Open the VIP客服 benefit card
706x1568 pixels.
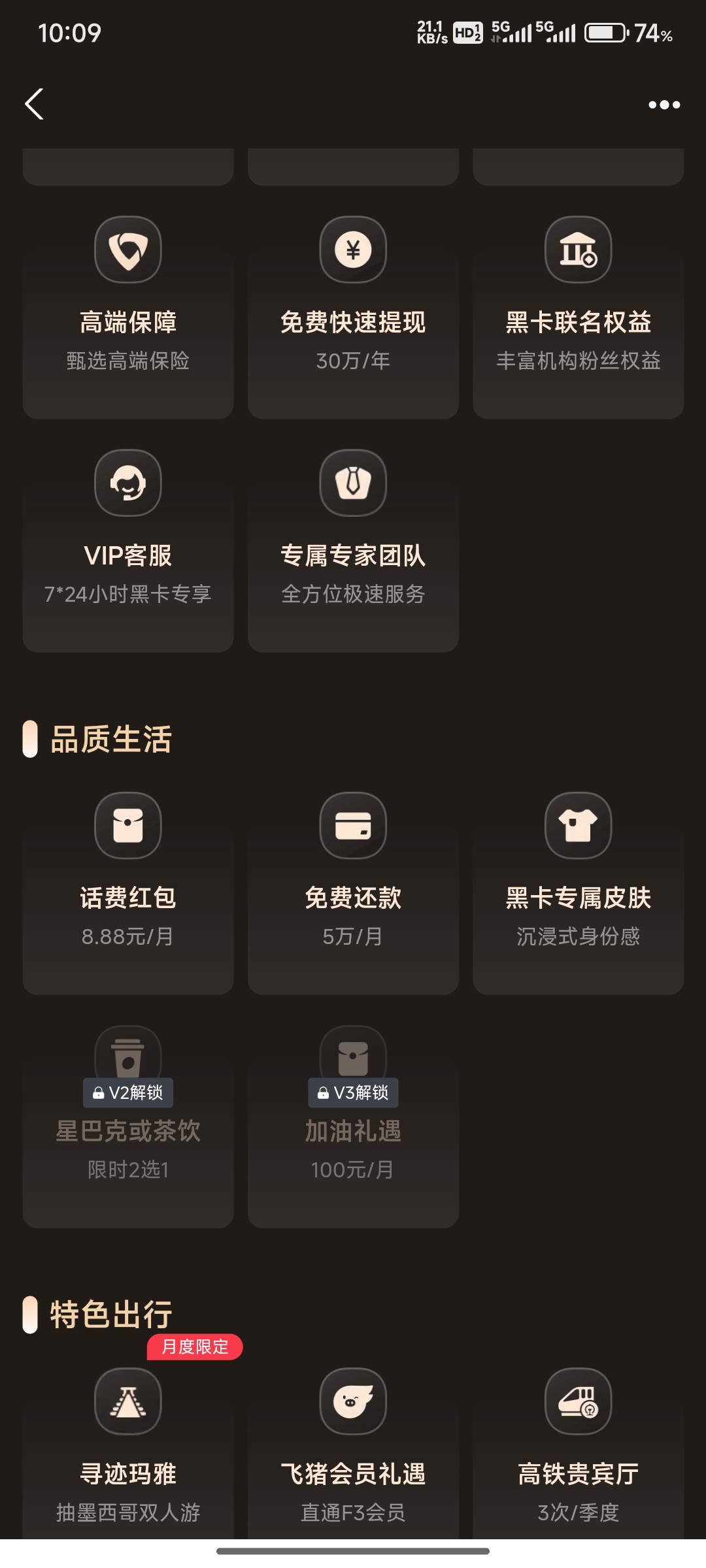click(128, 551)
